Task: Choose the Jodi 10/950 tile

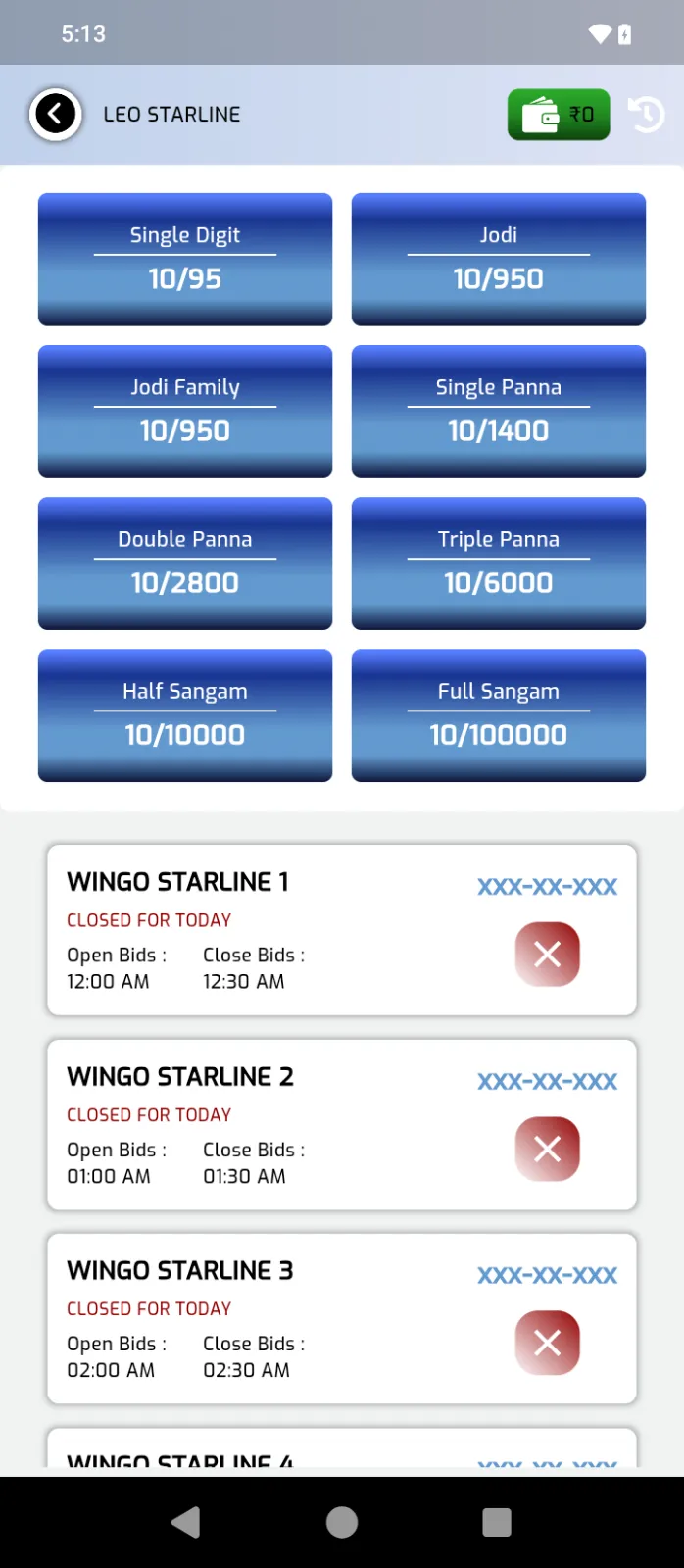Action: click(498, 259)
